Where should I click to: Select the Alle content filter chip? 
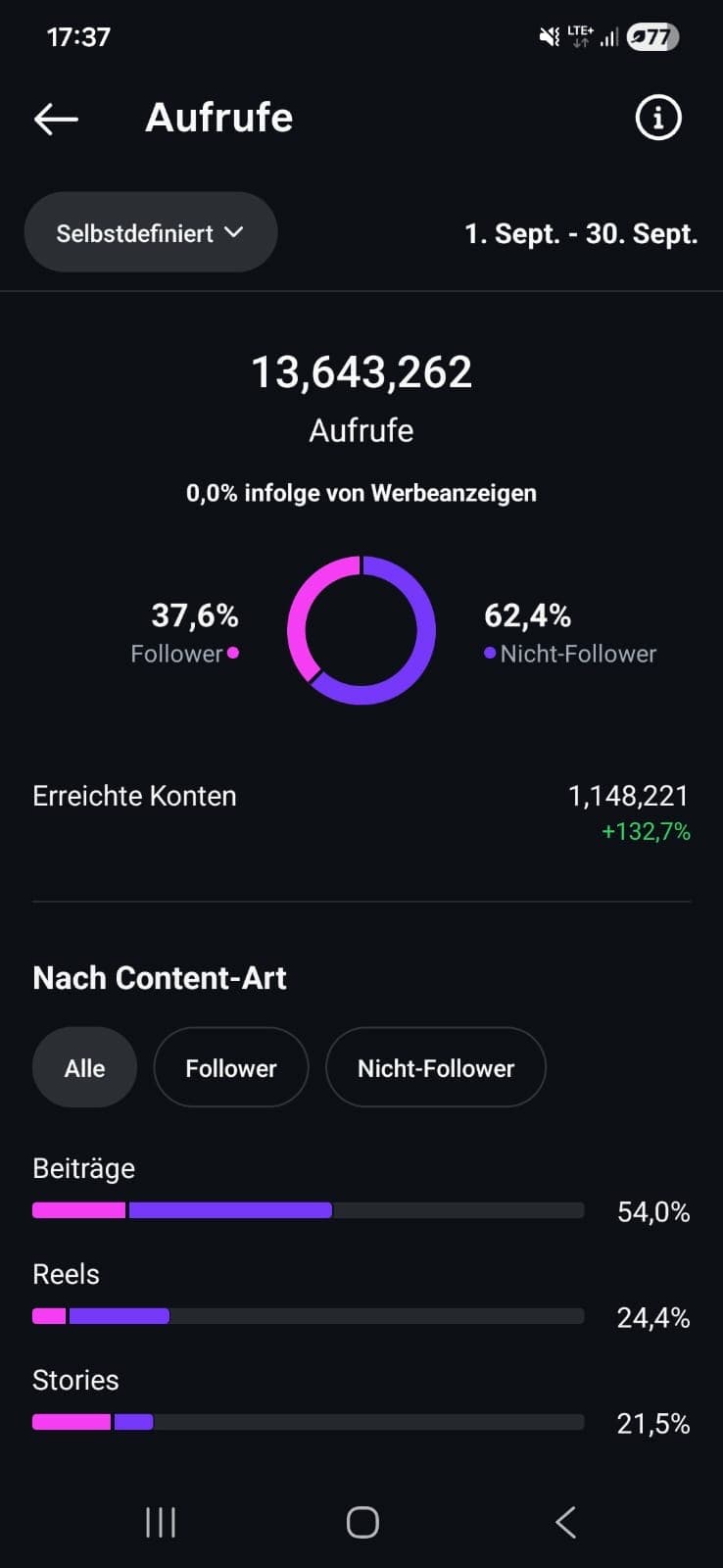pyautogui.click(x=84, y=1067)
